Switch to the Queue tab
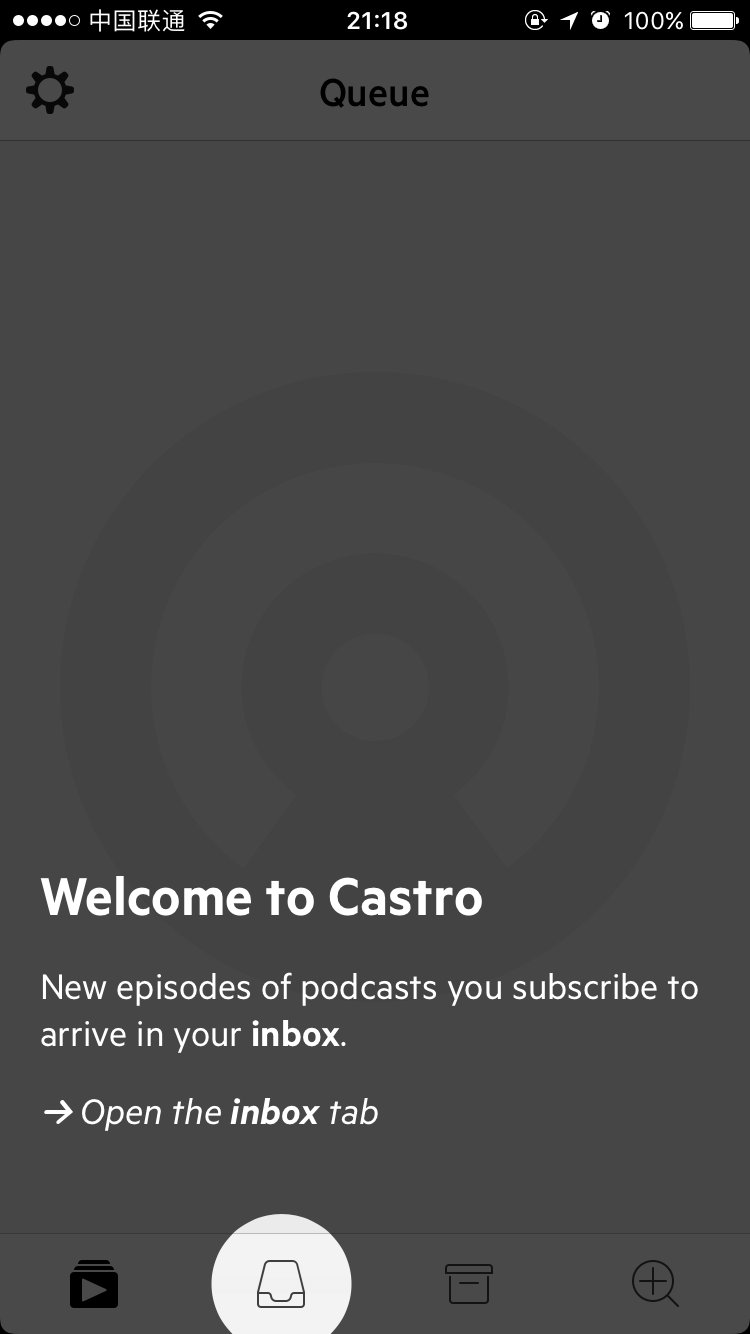This screenshot has width=750, height=1334. (94, 1283)
